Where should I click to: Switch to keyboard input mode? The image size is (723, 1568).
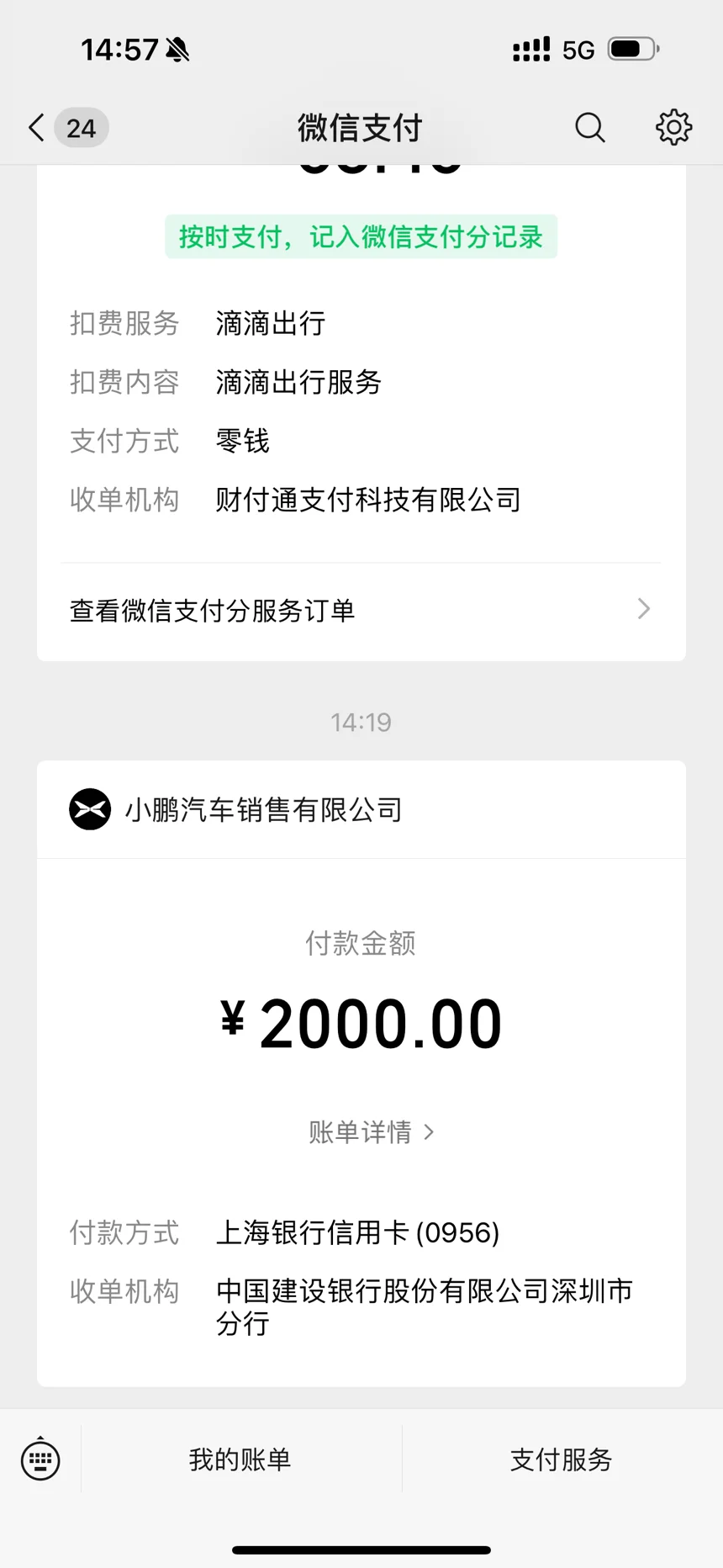40,1459
